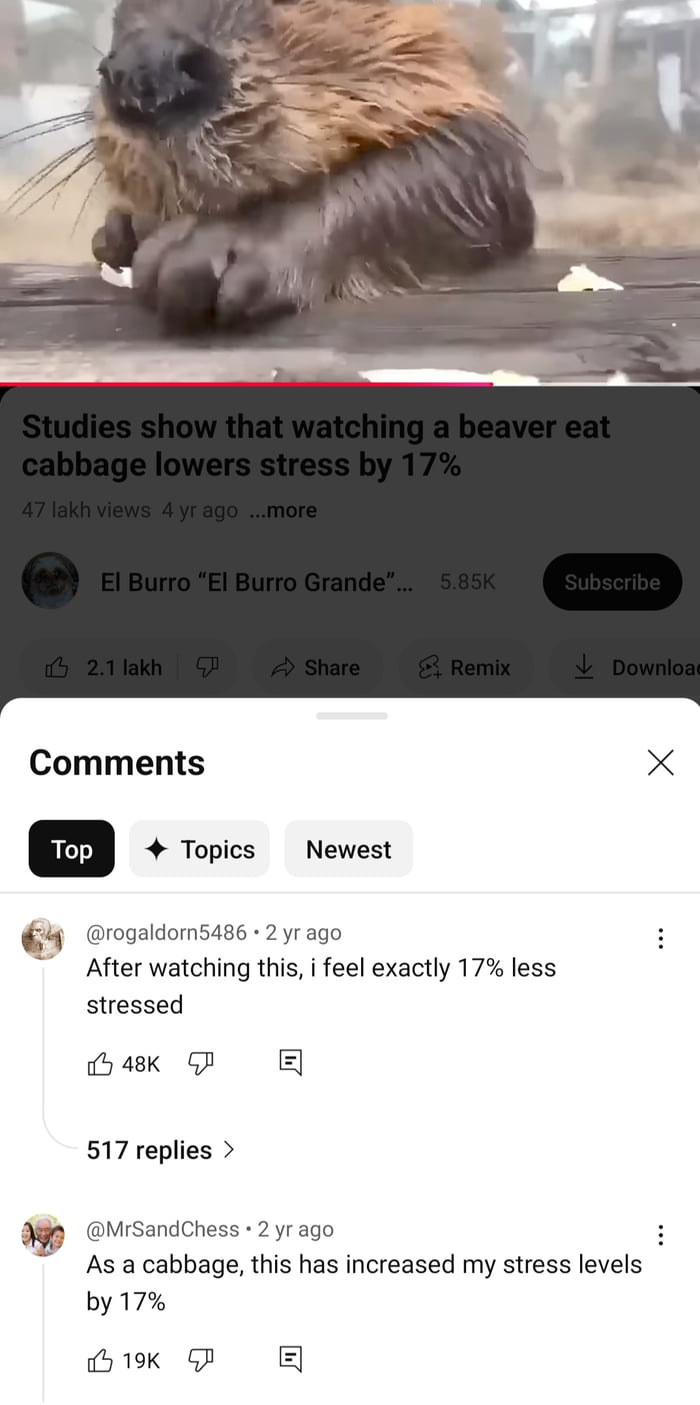
Task: Reply to rogaldorn5486's comment
Action: (x=290, y=1064)
